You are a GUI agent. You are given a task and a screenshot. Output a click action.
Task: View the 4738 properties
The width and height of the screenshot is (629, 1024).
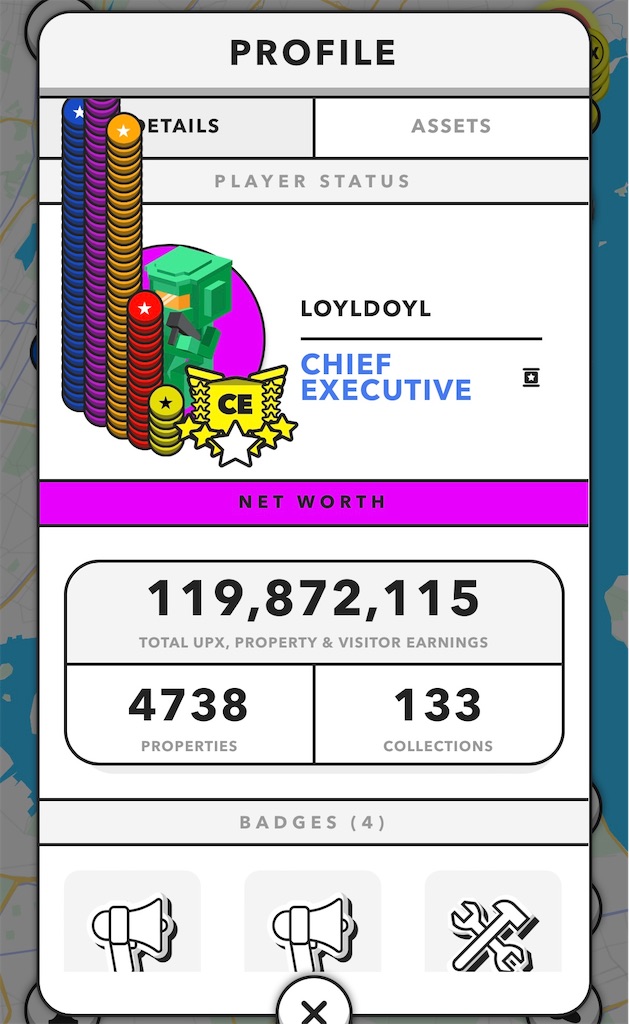189,715
